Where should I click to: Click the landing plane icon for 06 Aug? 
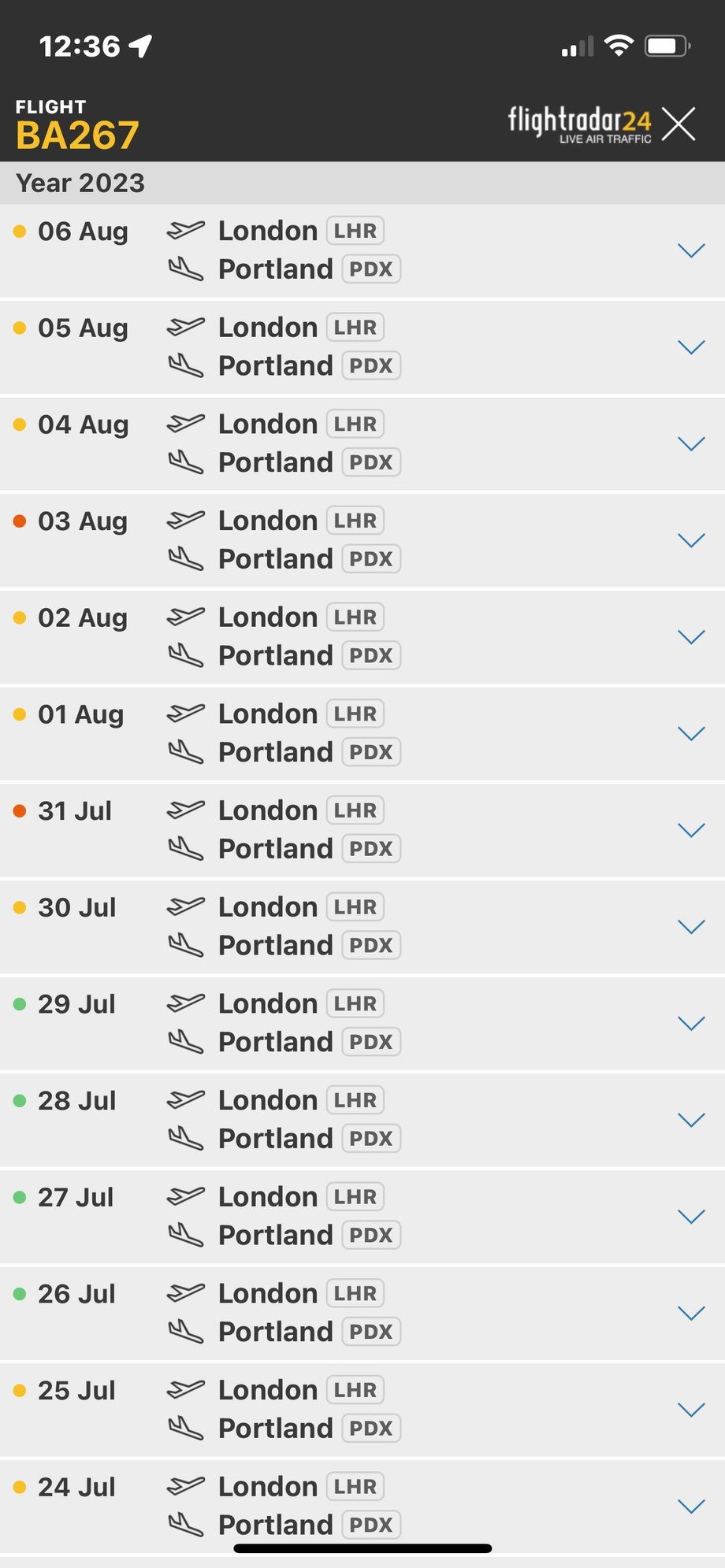point(187,269)
